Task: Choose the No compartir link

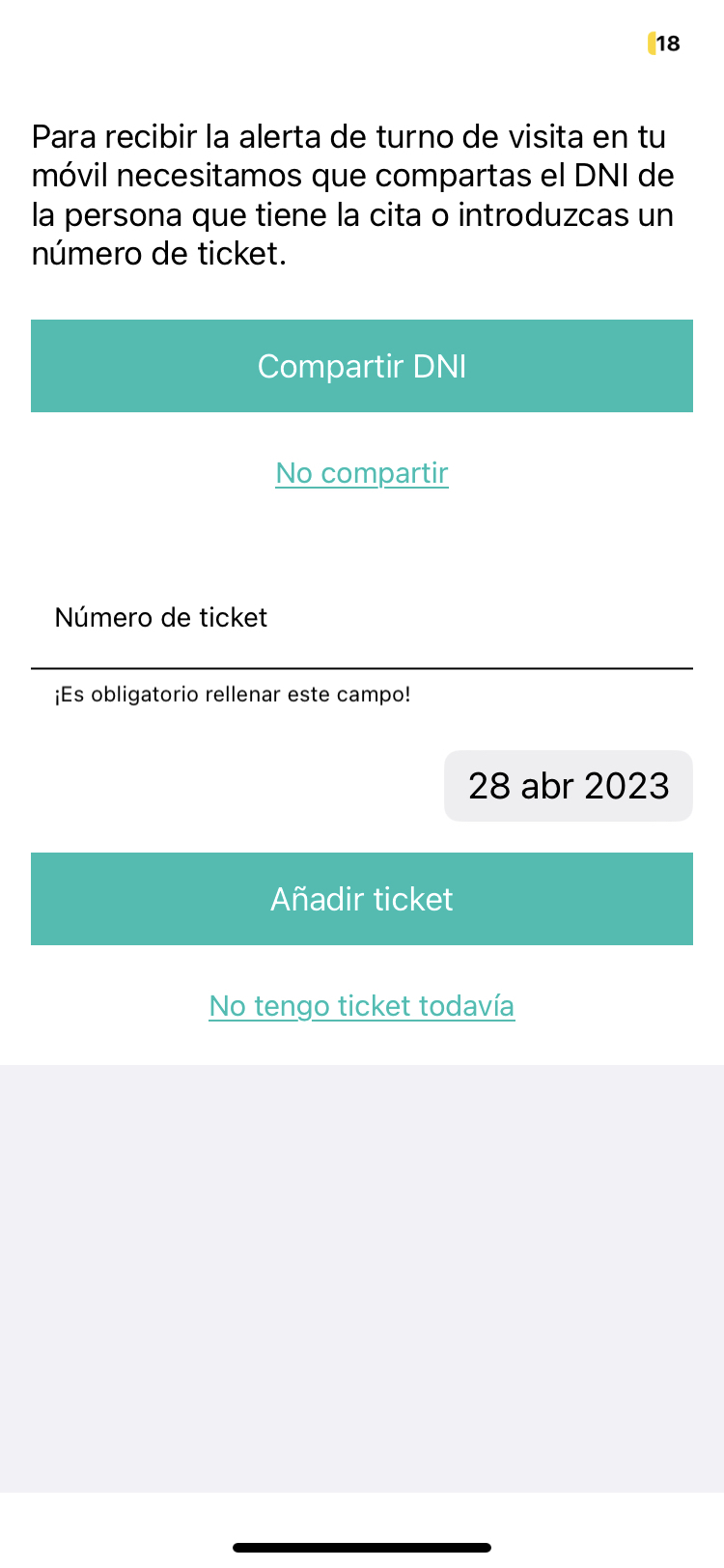Action: click(362, 473)
